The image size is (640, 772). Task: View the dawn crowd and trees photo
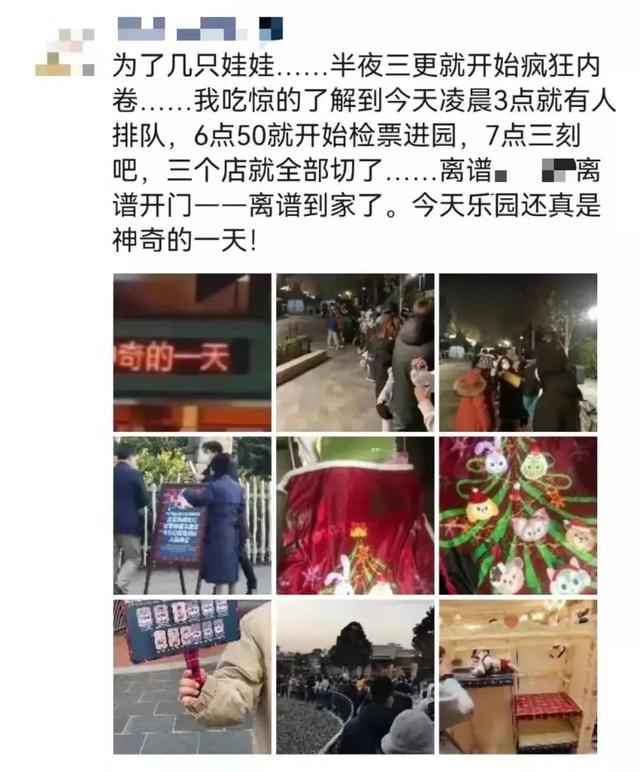(355, 676)
